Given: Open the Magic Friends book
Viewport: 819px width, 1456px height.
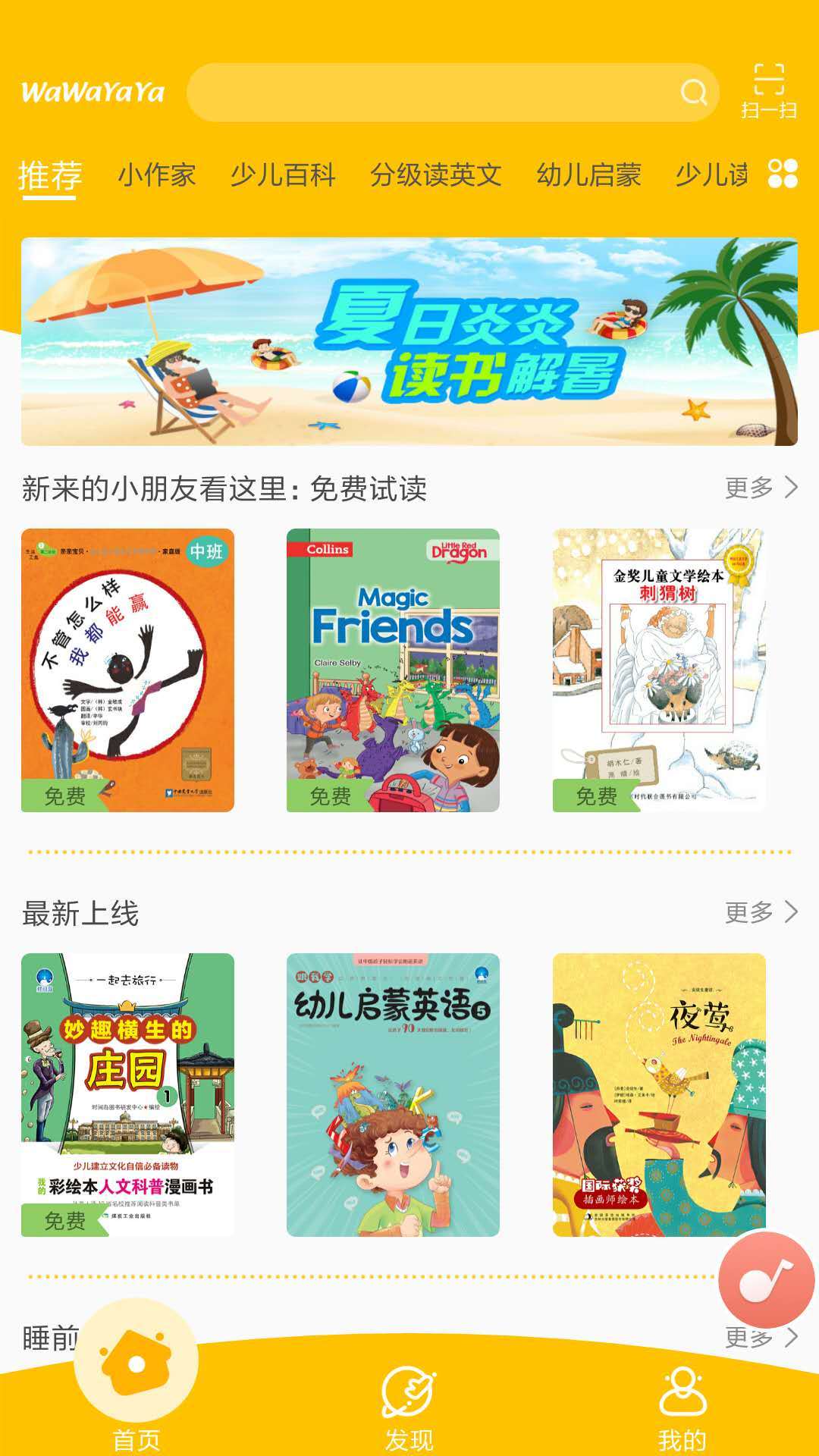Looking at the screenshot, I should point(393,670).
